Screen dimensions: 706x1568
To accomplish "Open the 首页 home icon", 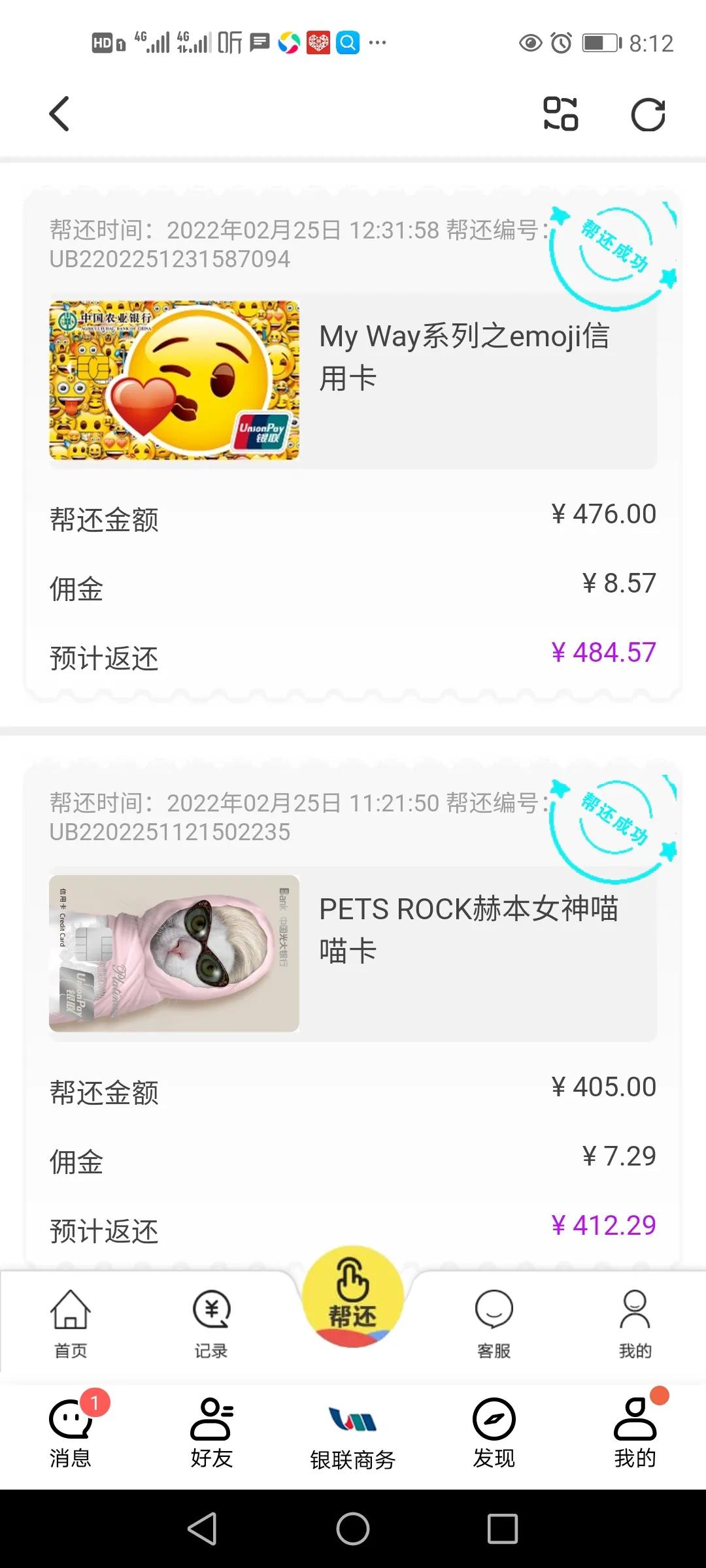I will coord(70,1320).
